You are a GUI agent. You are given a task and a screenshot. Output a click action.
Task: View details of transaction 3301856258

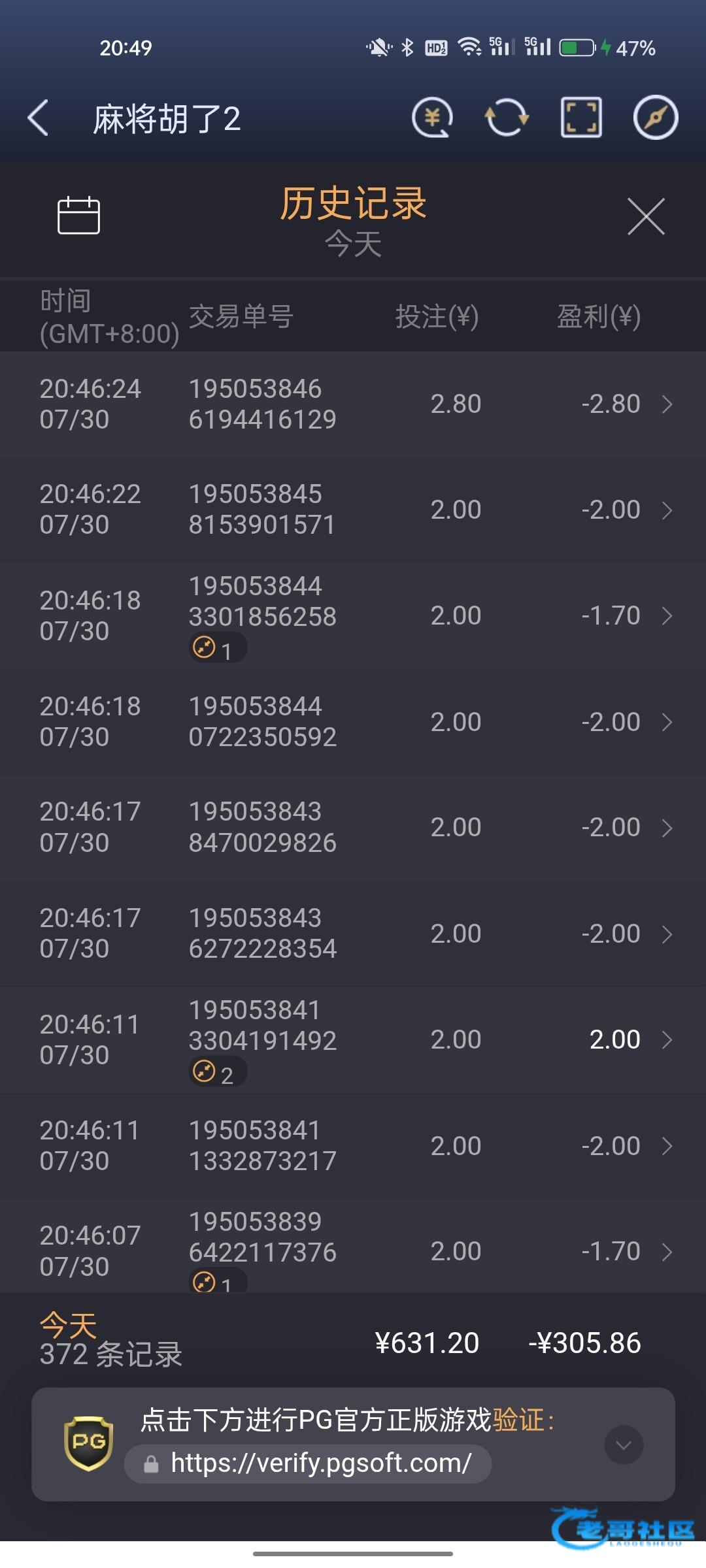[x=353, y=616]
